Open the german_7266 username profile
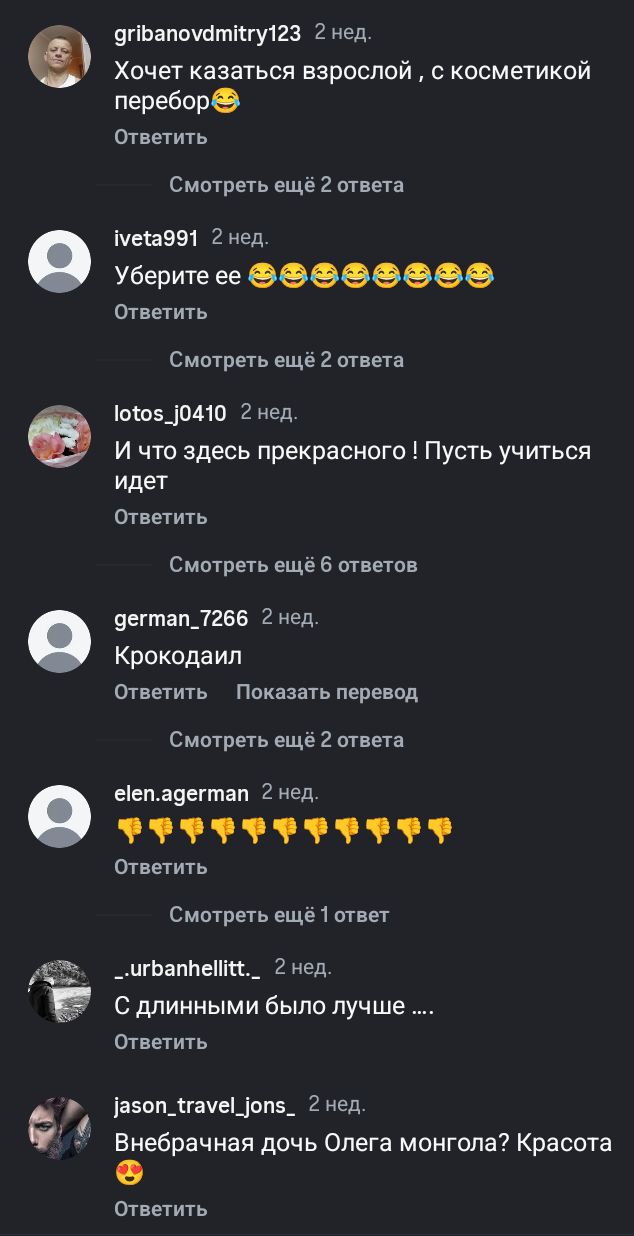The width and height of the screenshot is (634, 1236). tap(181, 618)
